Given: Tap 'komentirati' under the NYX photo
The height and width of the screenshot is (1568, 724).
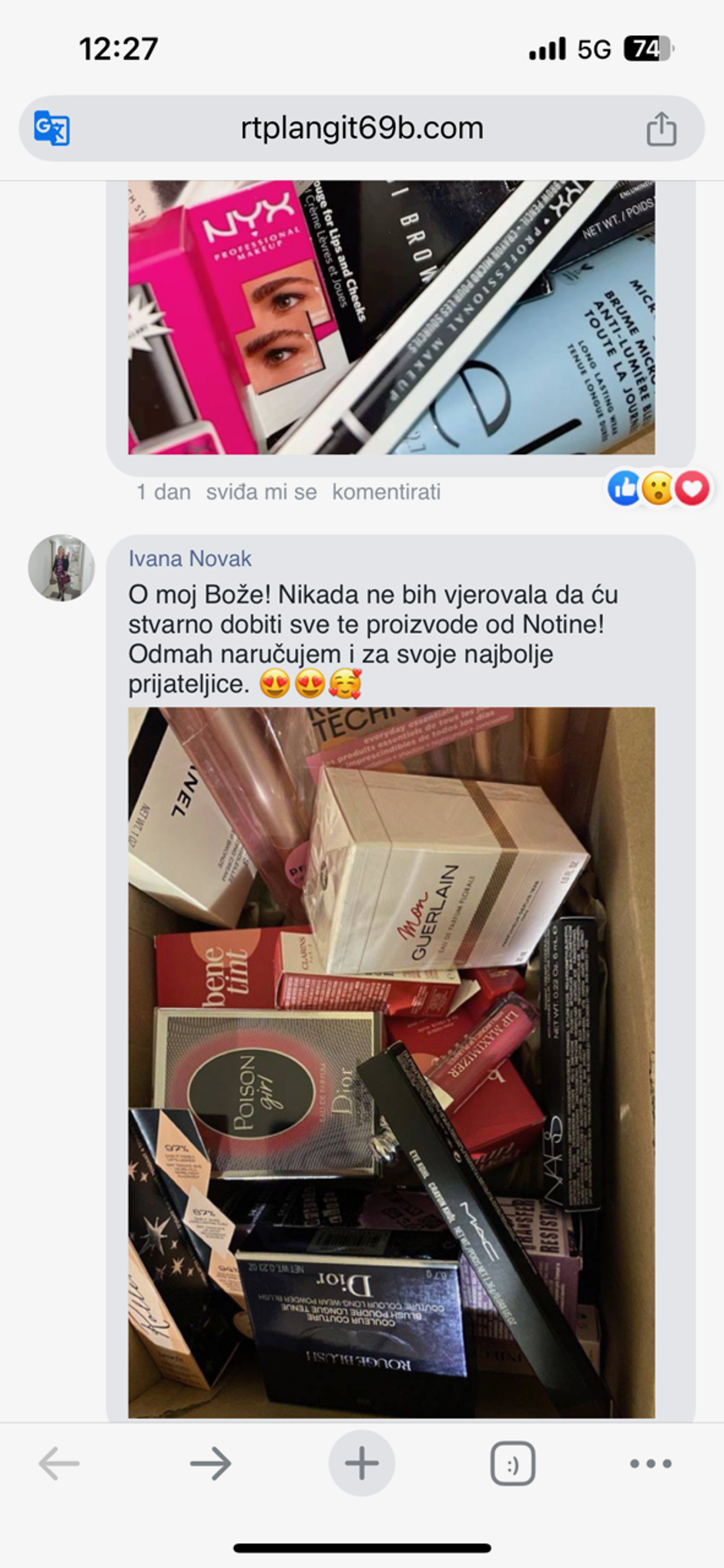Looking at the screenshot, I should click(386, 492).
